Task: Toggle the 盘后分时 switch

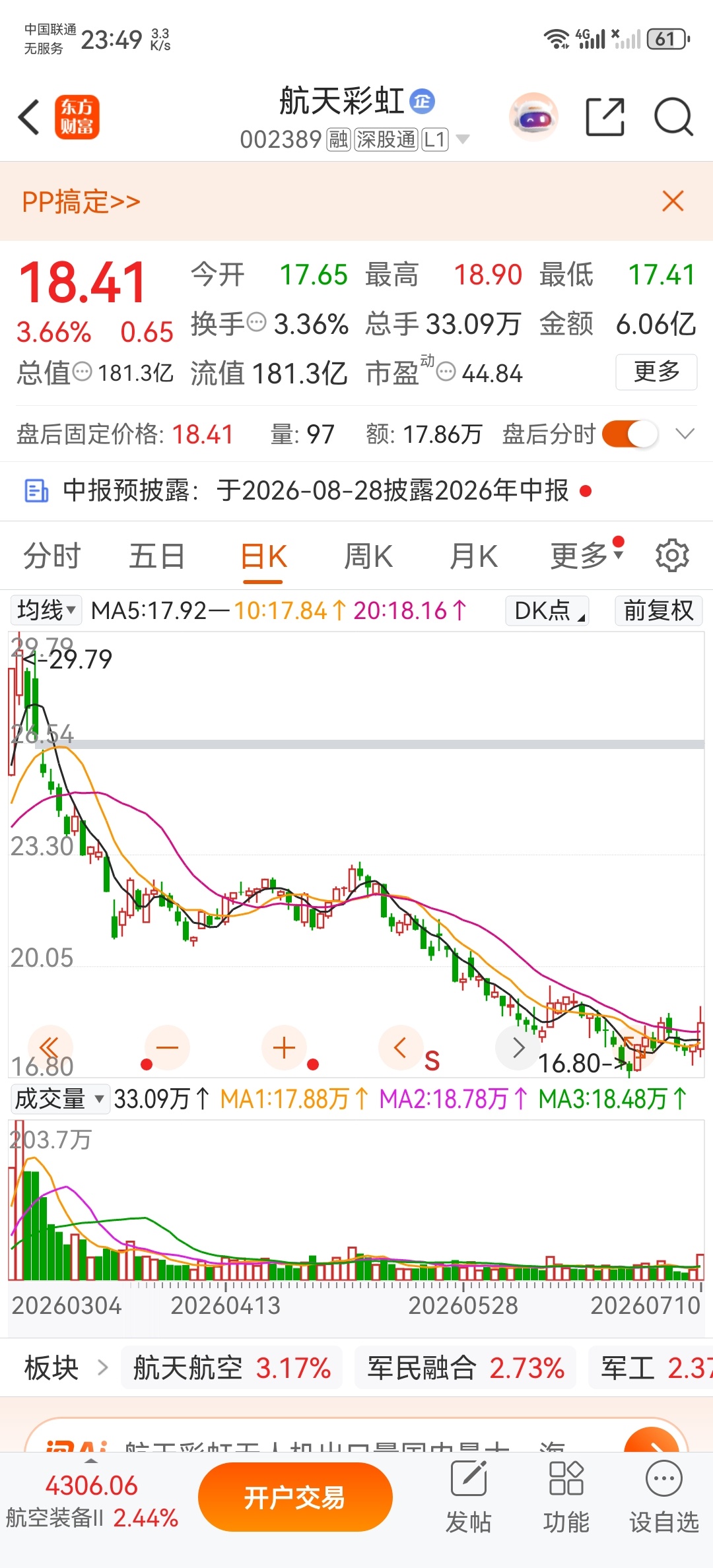Action: (630, 434)
